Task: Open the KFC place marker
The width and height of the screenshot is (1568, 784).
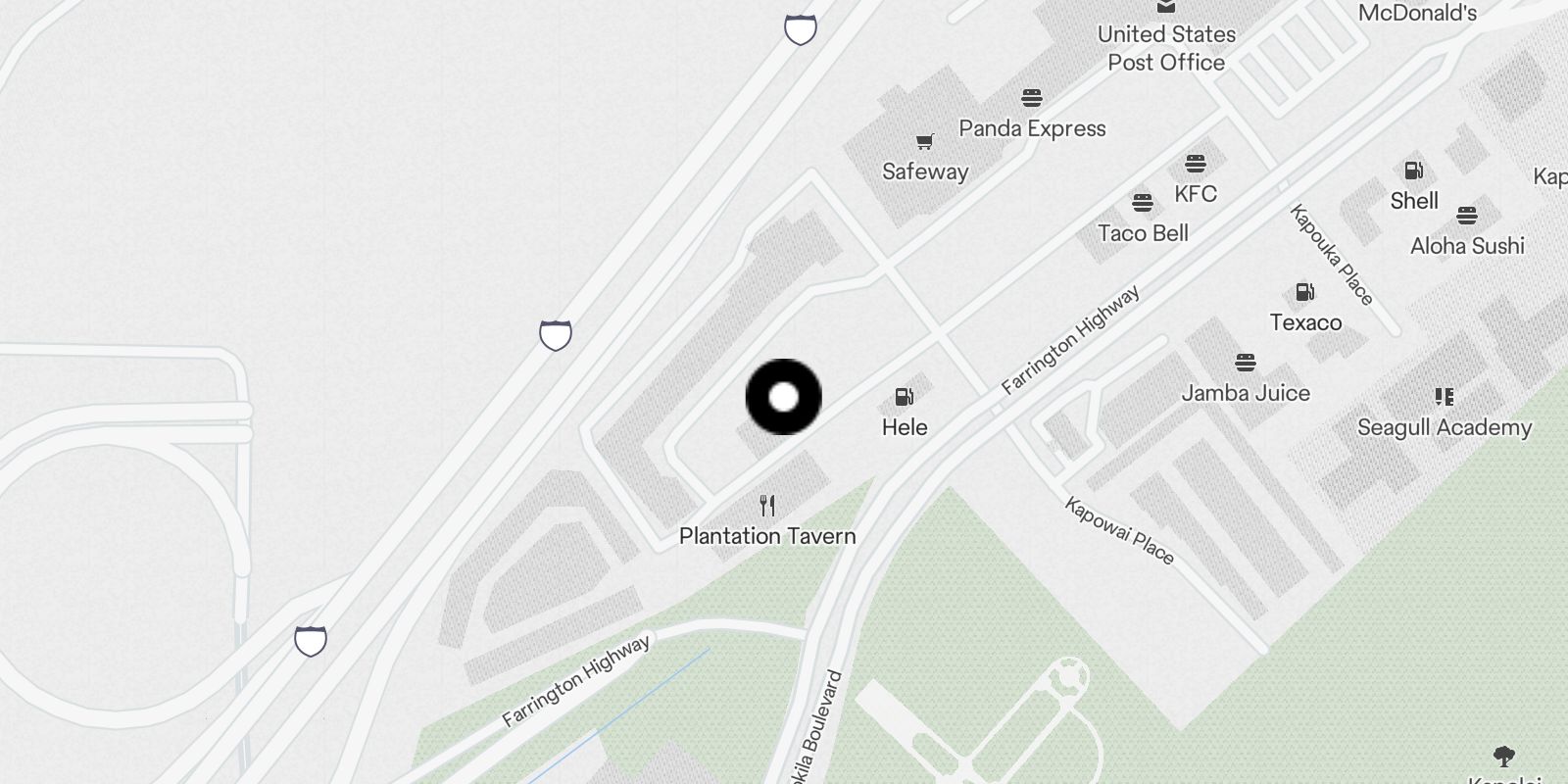Action: [x=1195, y=164]
